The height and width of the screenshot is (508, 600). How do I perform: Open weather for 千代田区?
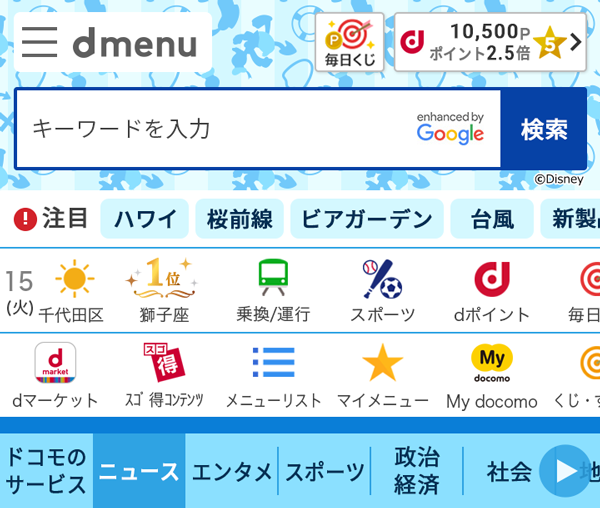click(x=72, y=291)
